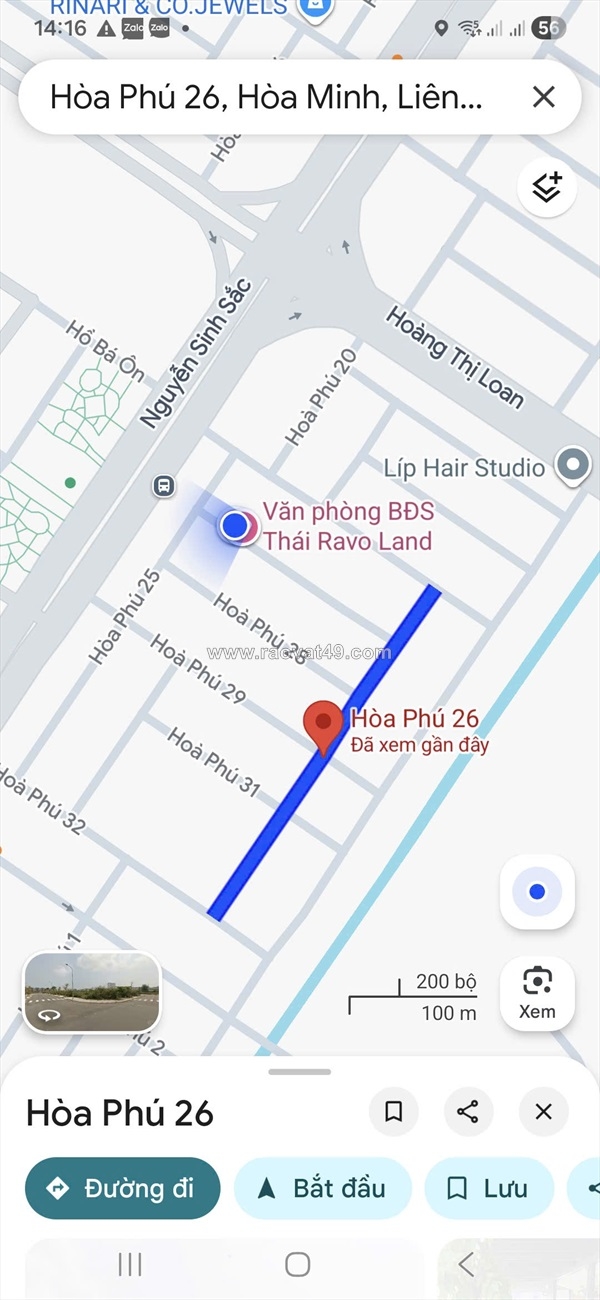Tap the bus stop icon on the map
The image size is (600, 1300).
coord(164,486)
